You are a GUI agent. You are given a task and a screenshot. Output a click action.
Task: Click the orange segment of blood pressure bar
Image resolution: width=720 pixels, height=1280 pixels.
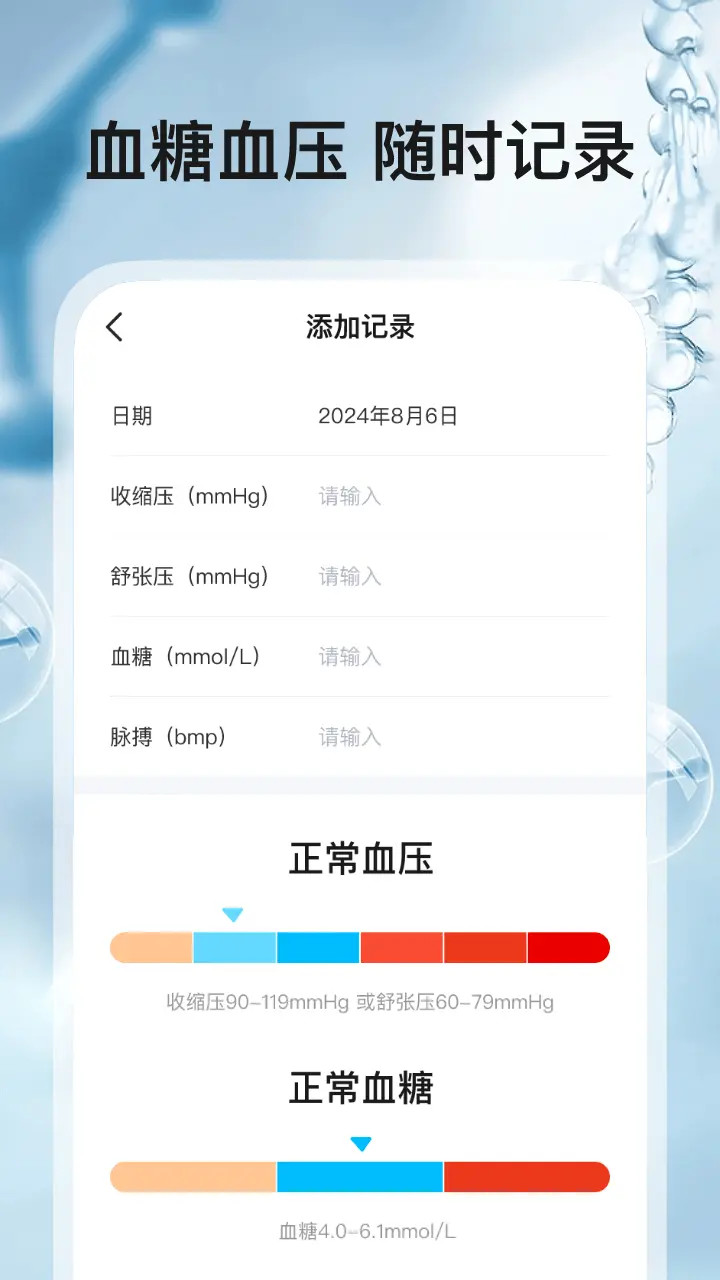point(150,947)
